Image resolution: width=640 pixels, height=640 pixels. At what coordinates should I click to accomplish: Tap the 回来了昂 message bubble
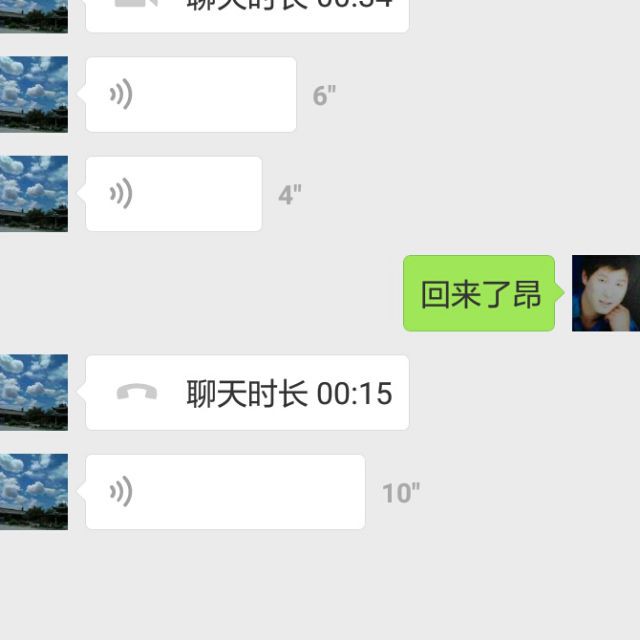[479, 293]
